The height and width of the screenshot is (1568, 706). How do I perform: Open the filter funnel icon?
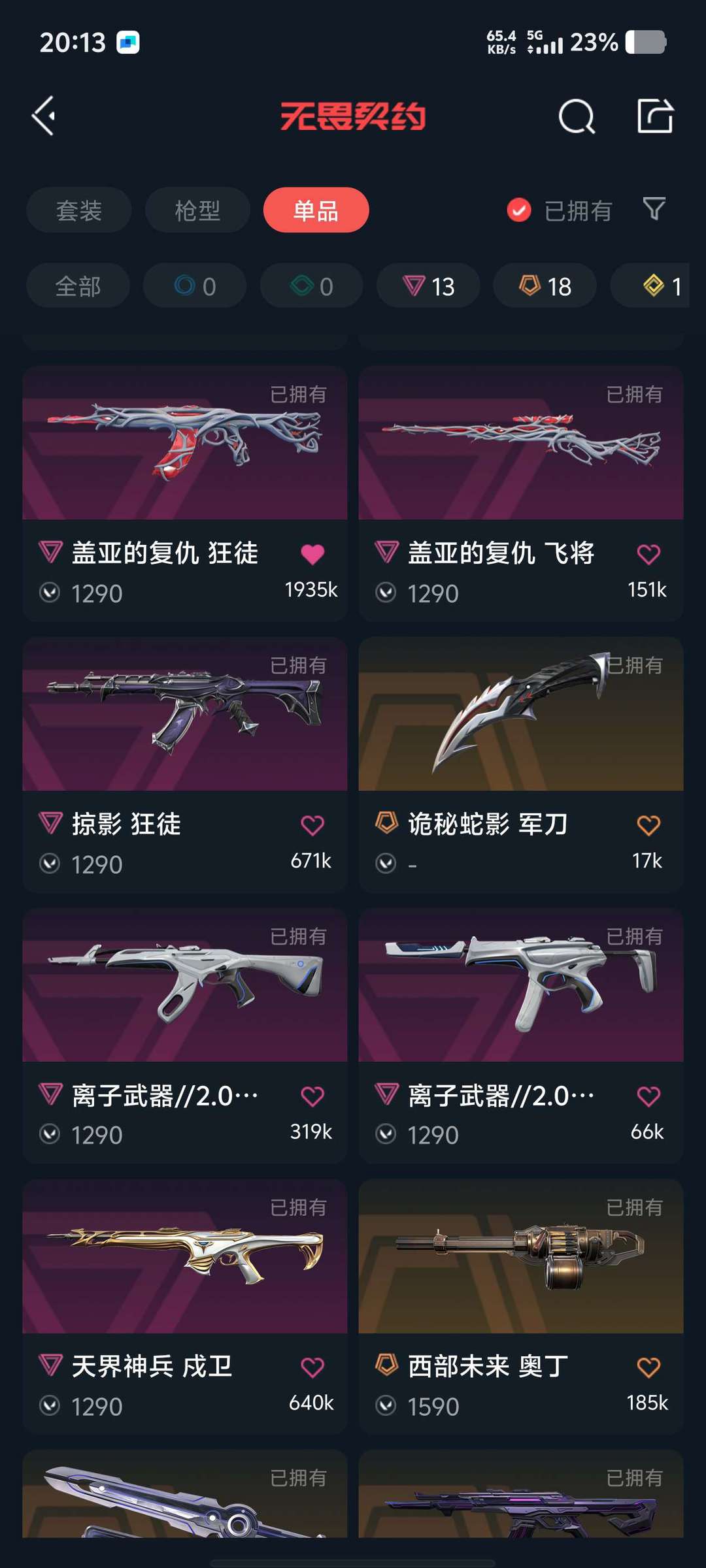click(x=654, y=209)
